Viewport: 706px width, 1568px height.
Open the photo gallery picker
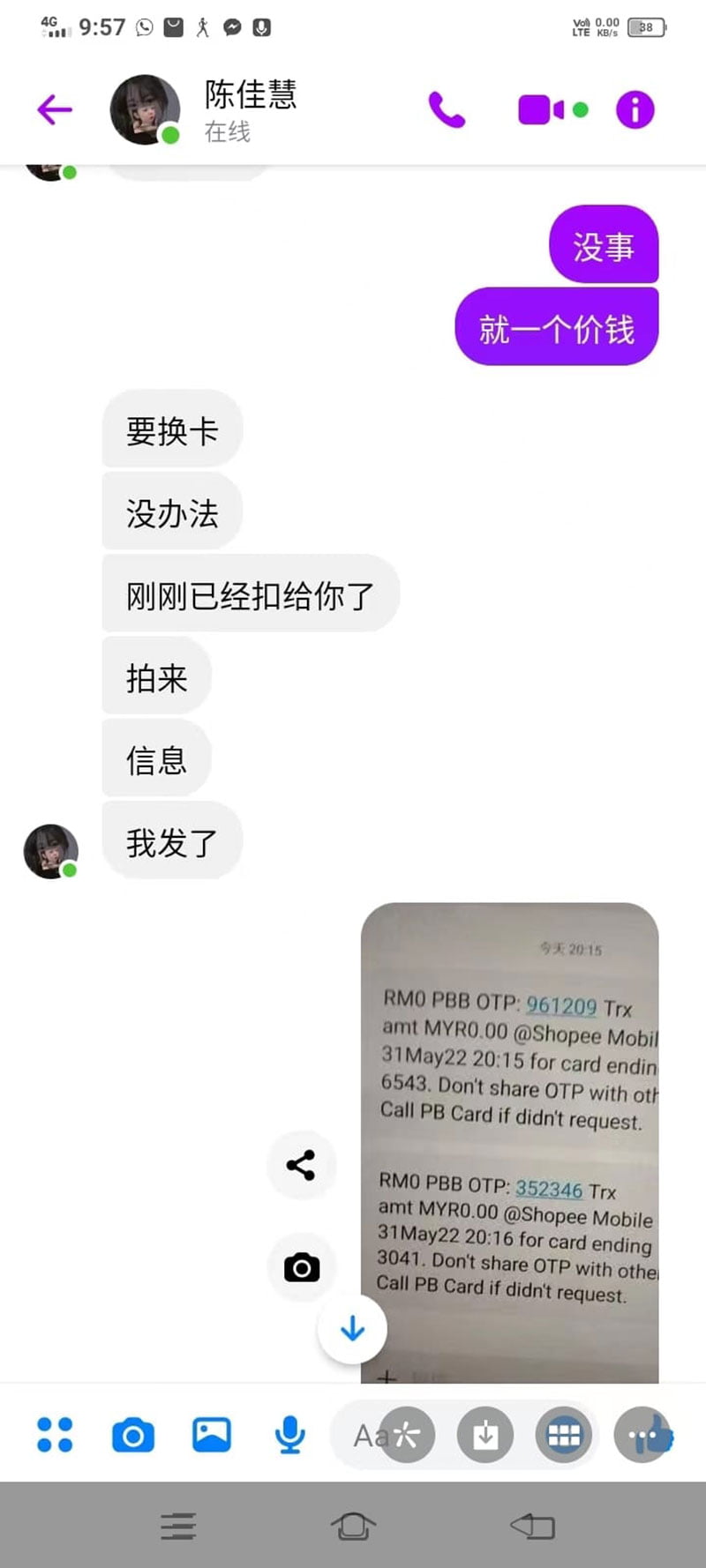tap(212, 1435)
